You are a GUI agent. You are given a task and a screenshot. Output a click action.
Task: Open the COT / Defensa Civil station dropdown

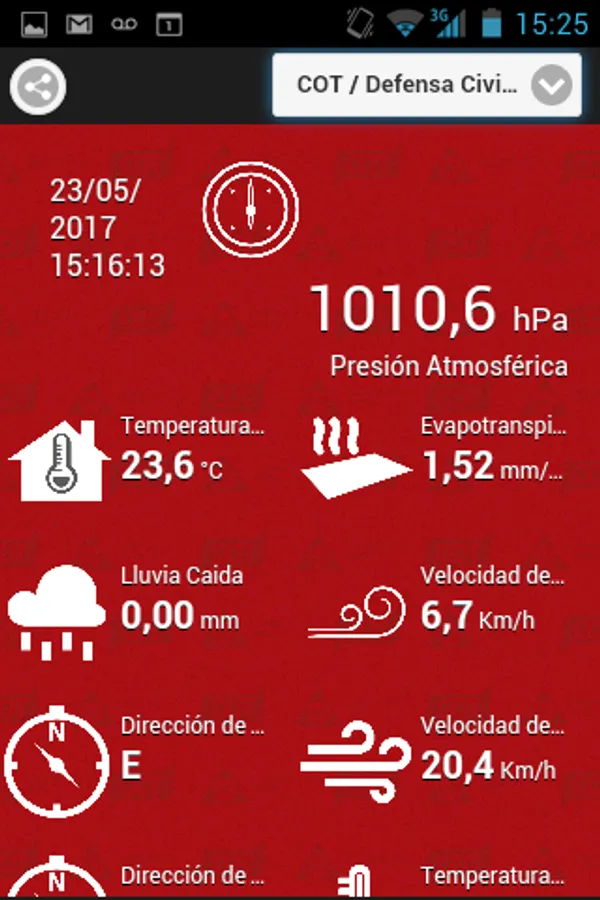coord(427,85)
